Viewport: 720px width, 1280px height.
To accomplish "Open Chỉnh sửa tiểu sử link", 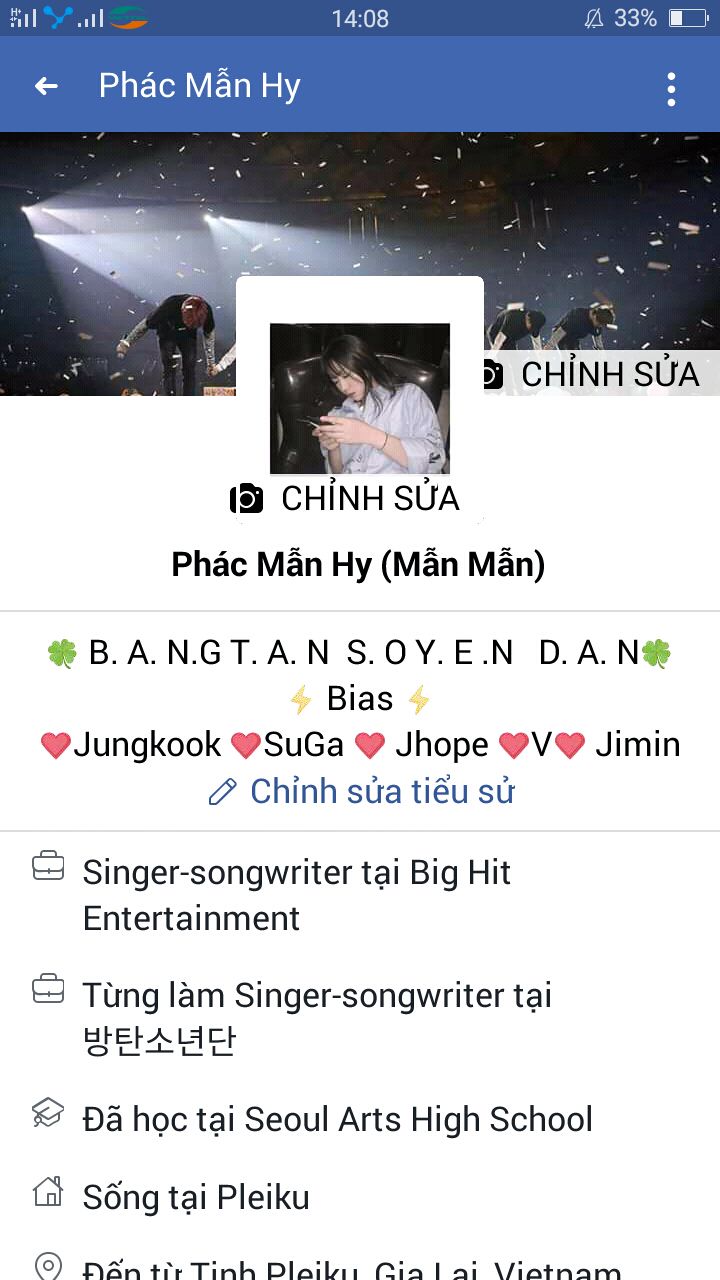I will coord(361,791).
